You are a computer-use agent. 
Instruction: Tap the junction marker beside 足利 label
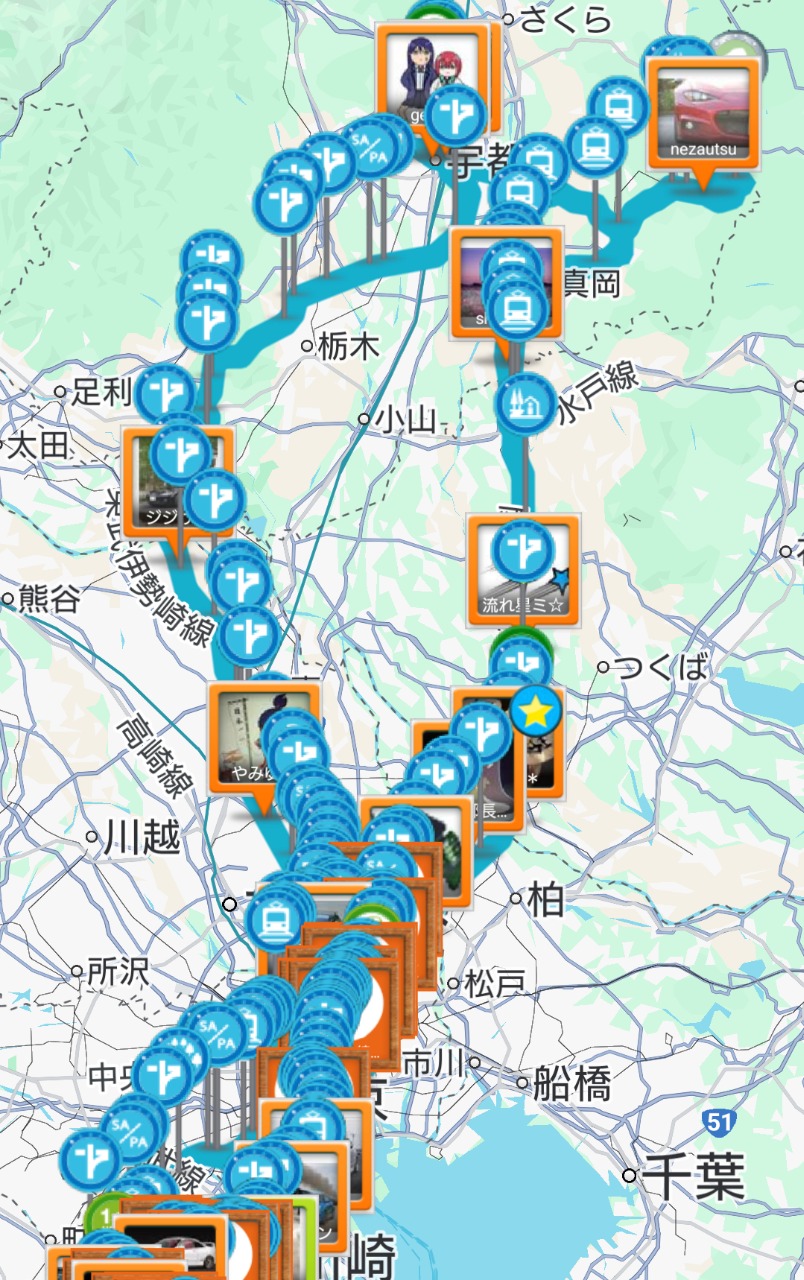(x=165, y=392)
